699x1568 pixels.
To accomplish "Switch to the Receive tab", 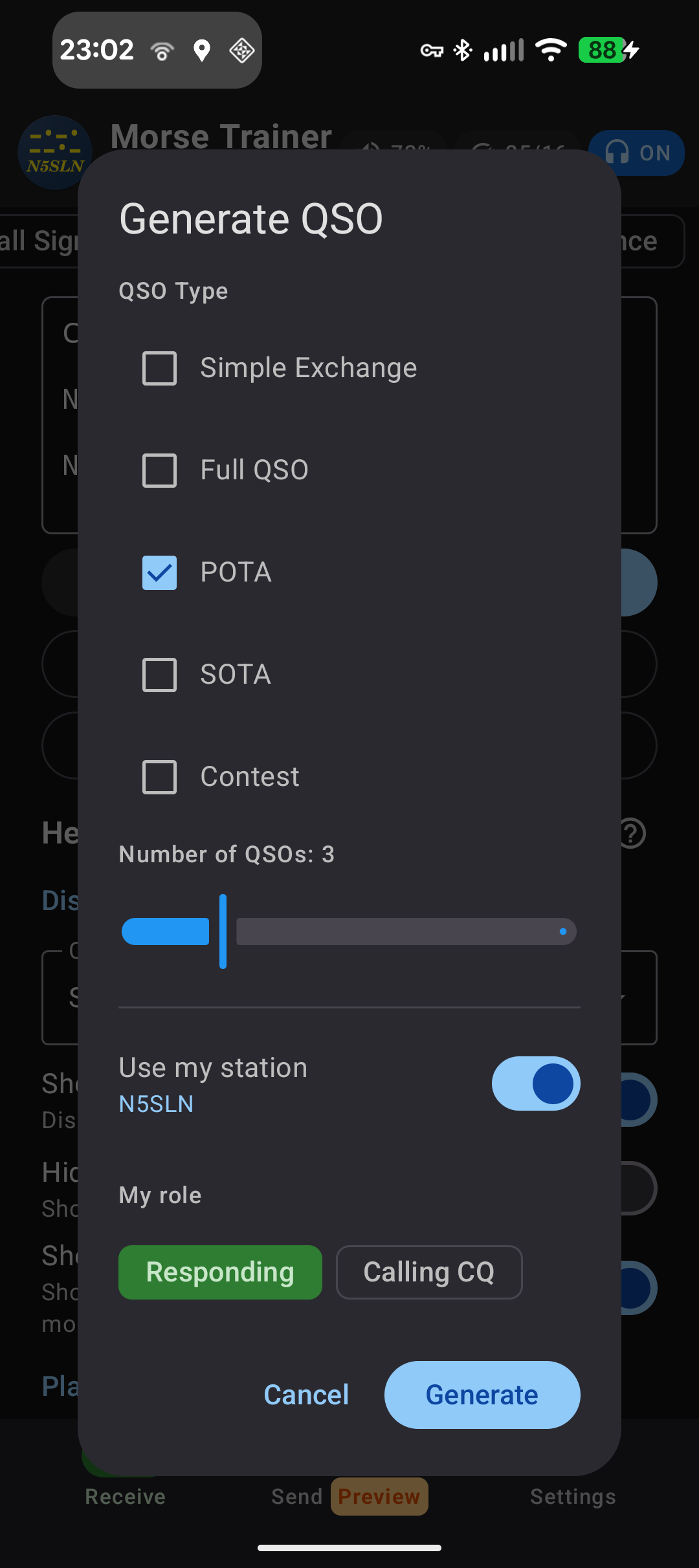I will pos(124,1496).
